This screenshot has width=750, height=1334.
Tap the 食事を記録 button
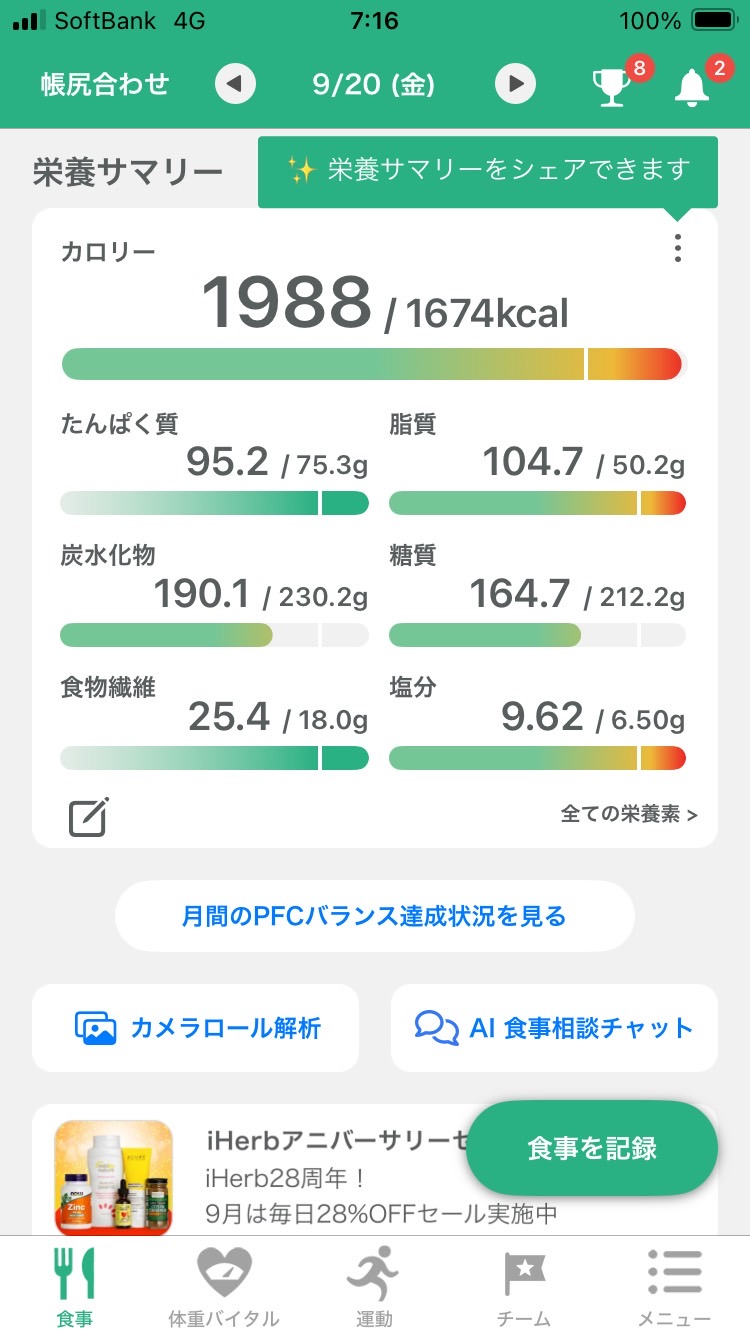click(592, 1148)
